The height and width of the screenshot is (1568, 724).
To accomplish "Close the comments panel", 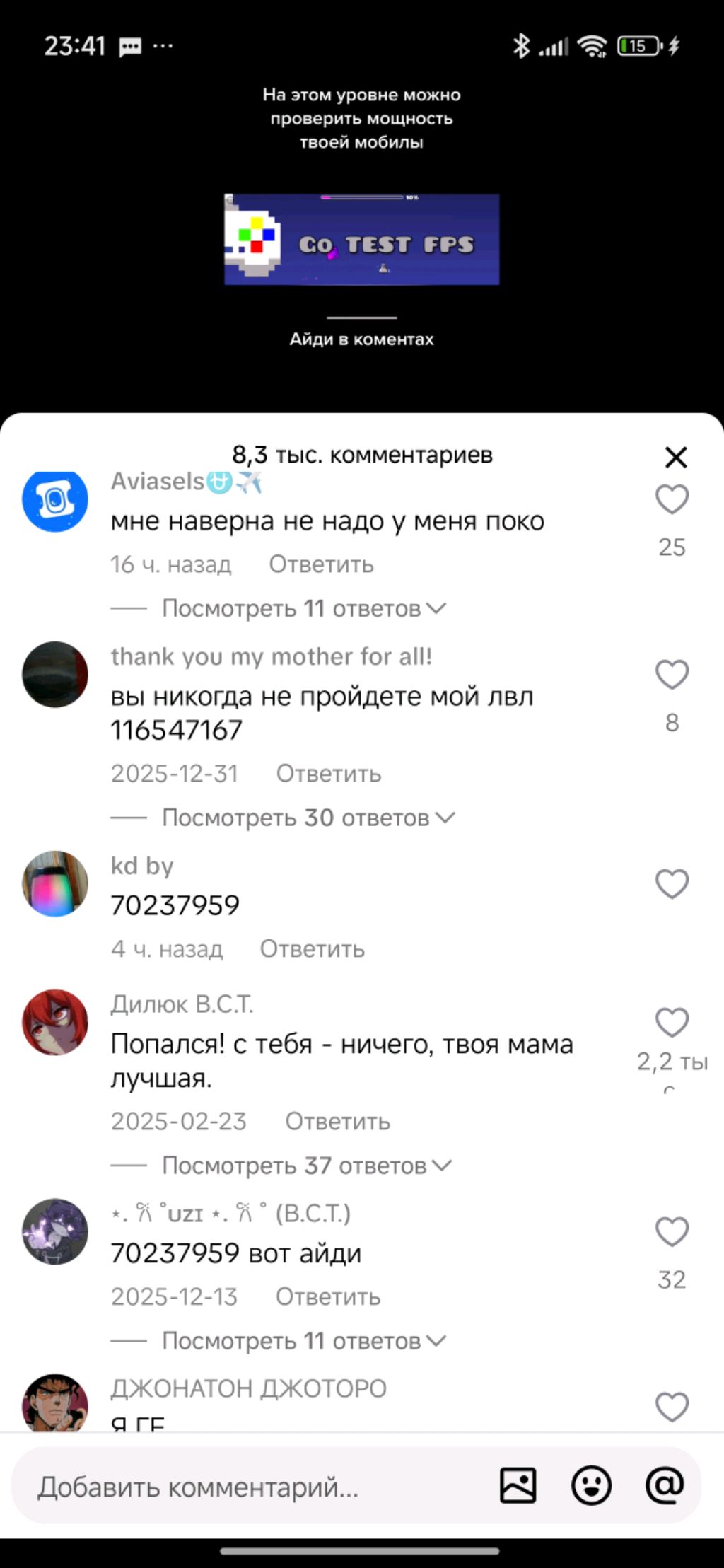I will coord(676,458).
